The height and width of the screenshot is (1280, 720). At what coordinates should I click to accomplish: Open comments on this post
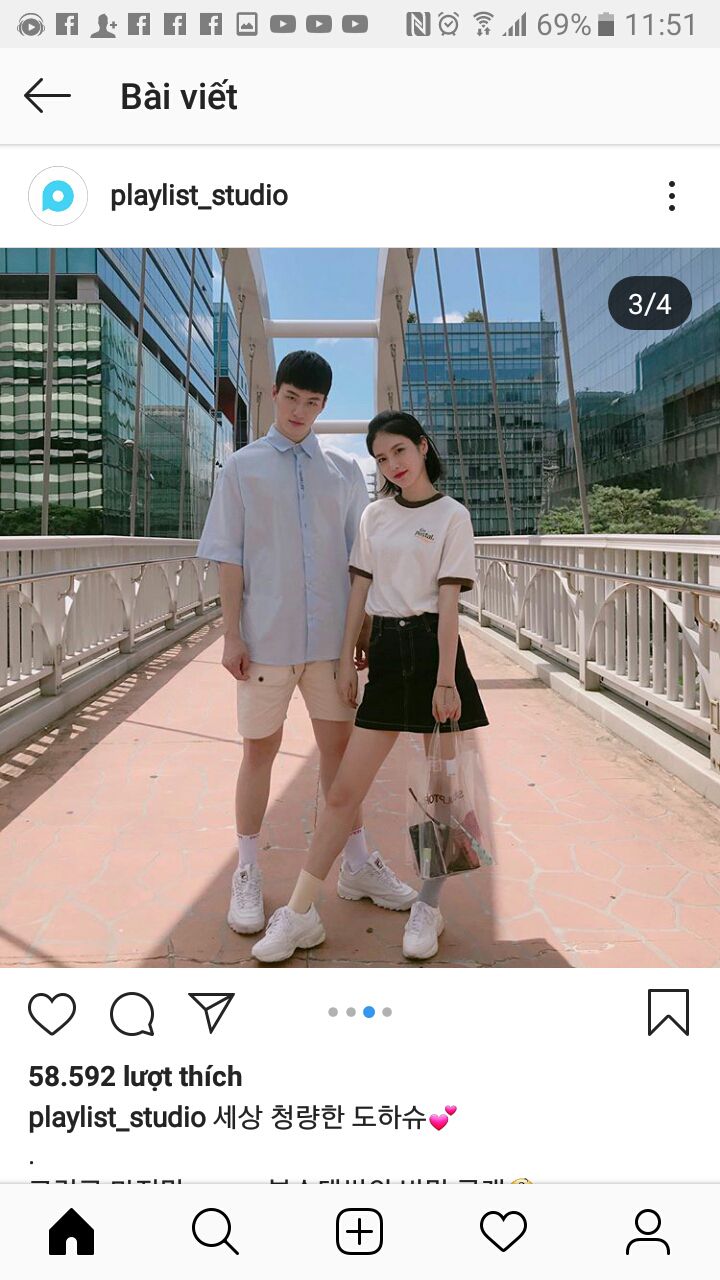[132, 1013]
